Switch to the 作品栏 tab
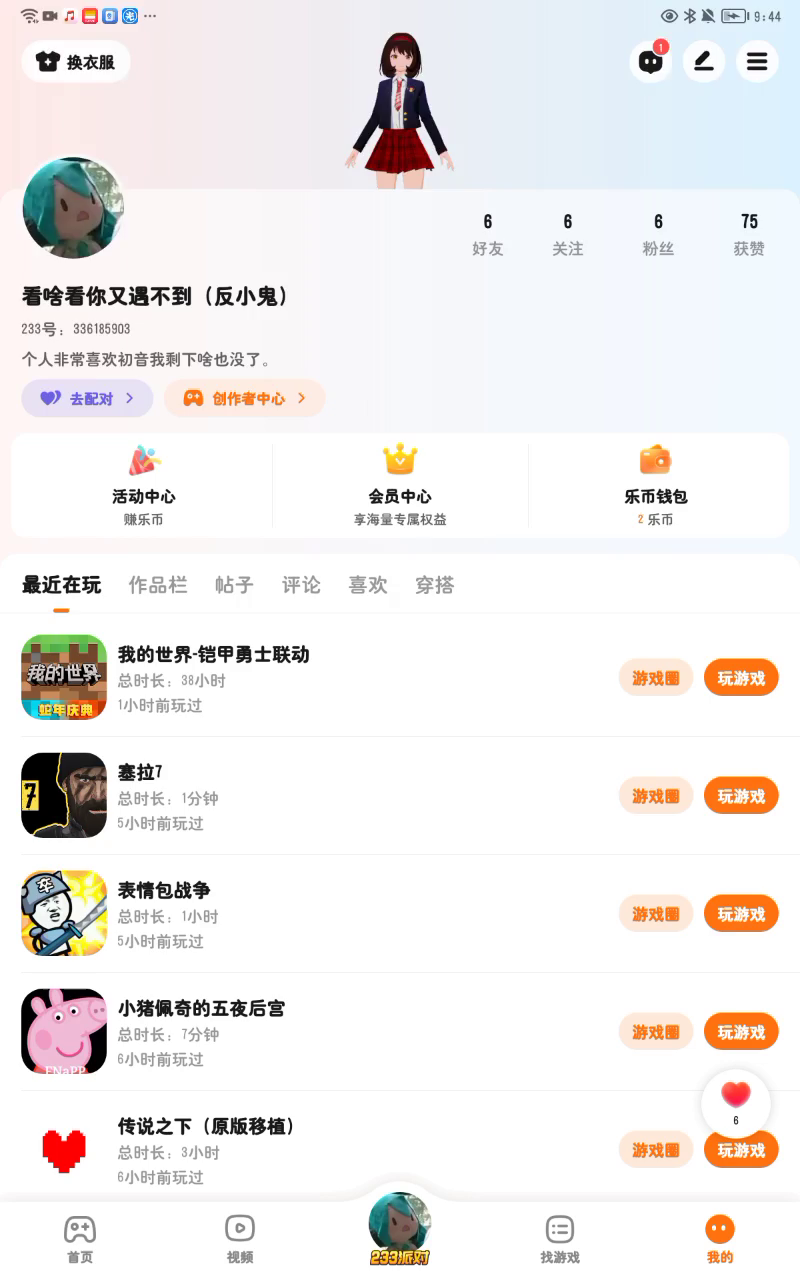The height and width of the screenshot is (1280, 800). (158, 585)
